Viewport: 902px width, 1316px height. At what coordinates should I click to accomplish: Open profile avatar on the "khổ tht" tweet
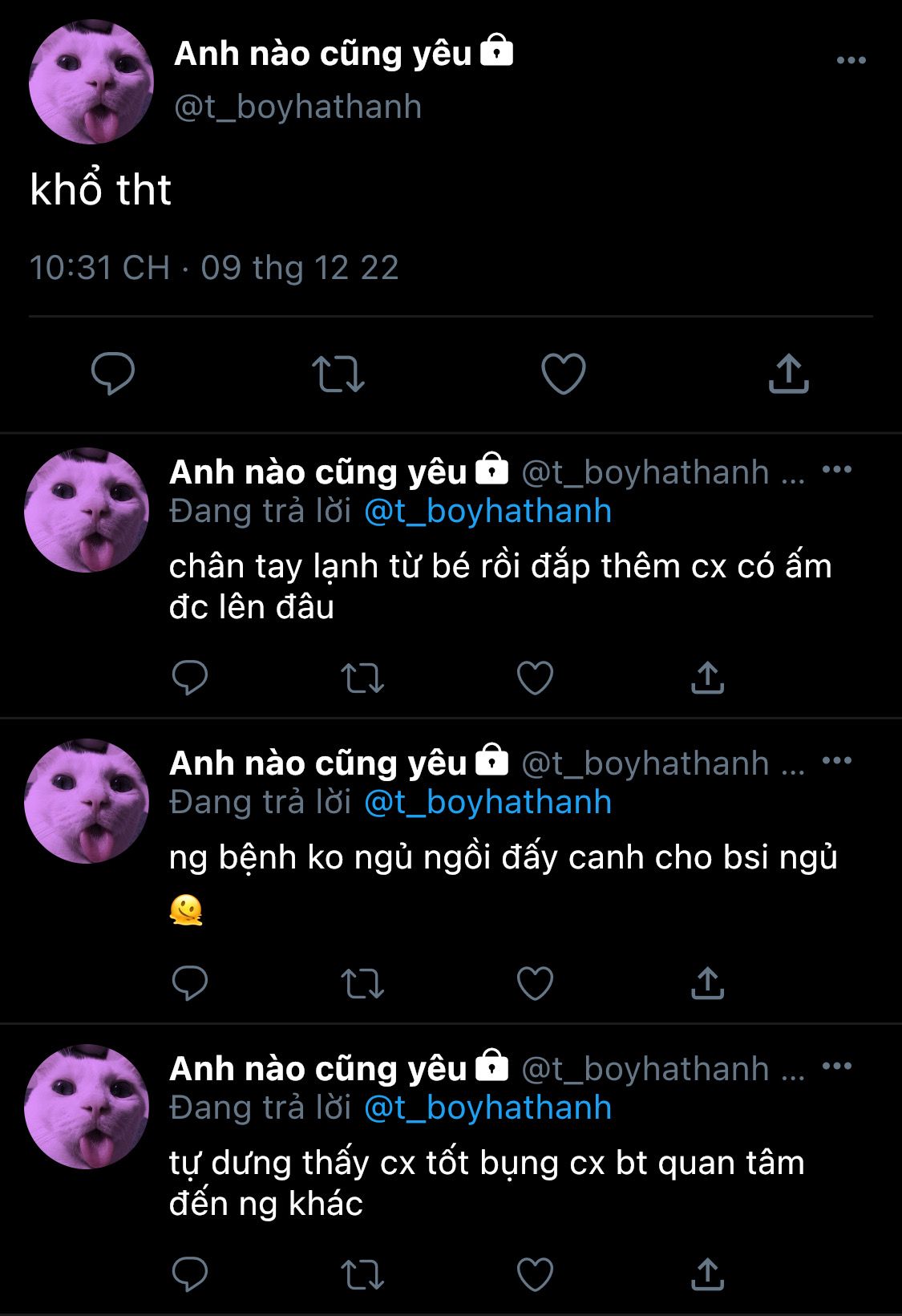point(91,82)
